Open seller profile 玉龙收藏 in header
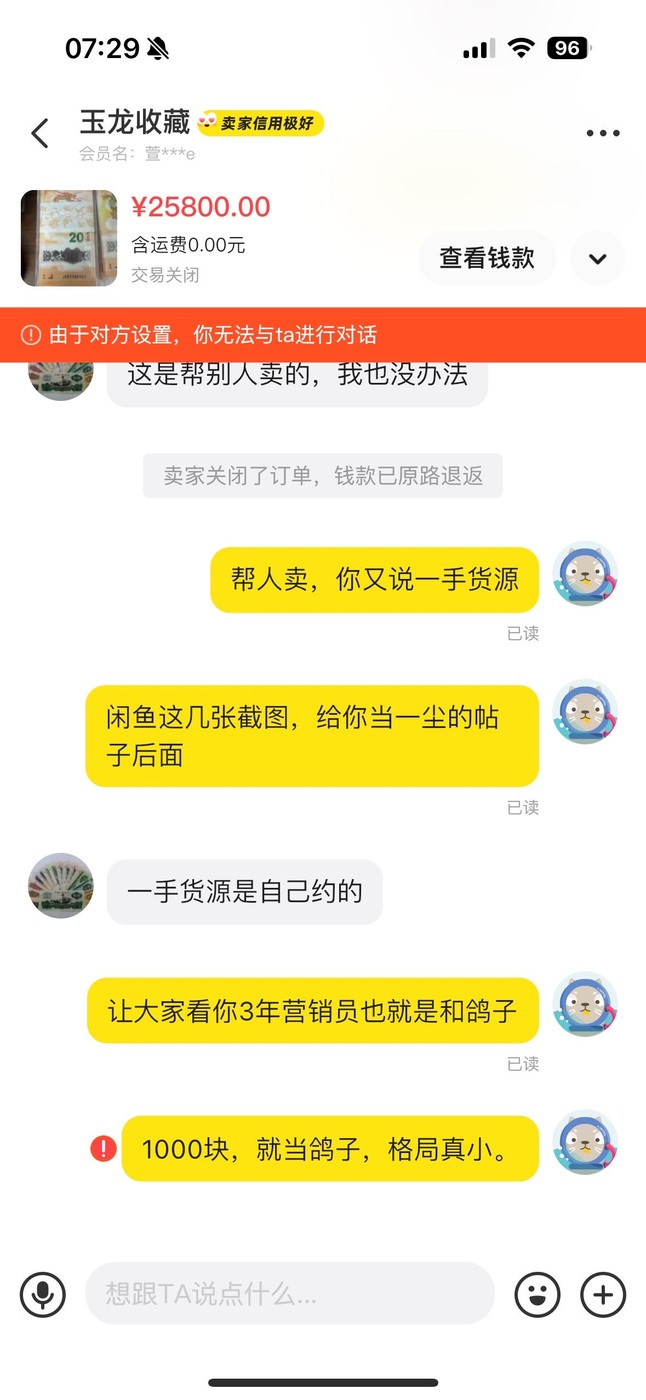The width and height of the screenshot is (646, 1400). [135, 122]
